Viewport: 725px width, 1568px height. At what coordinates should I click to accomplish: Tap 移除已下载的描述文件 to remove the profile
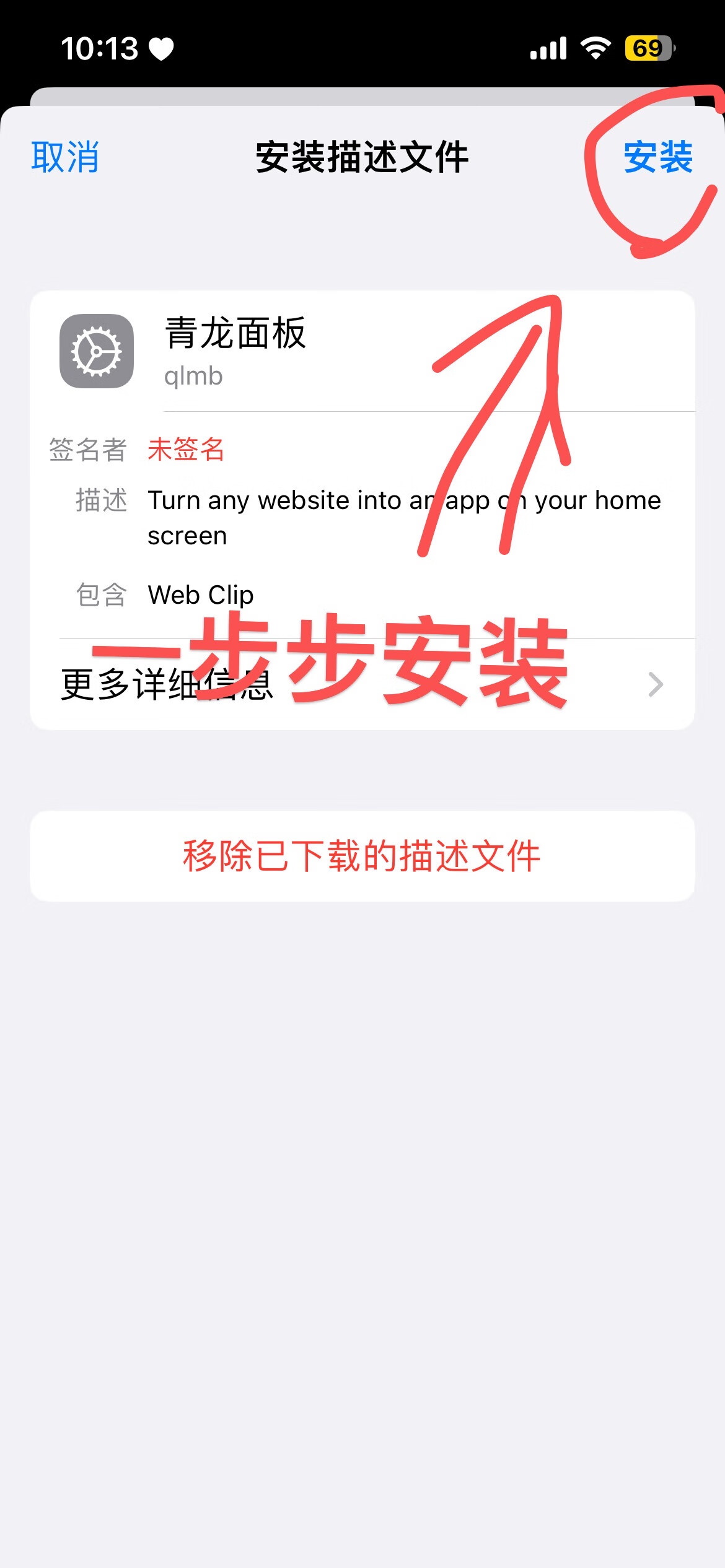point(362,856)
